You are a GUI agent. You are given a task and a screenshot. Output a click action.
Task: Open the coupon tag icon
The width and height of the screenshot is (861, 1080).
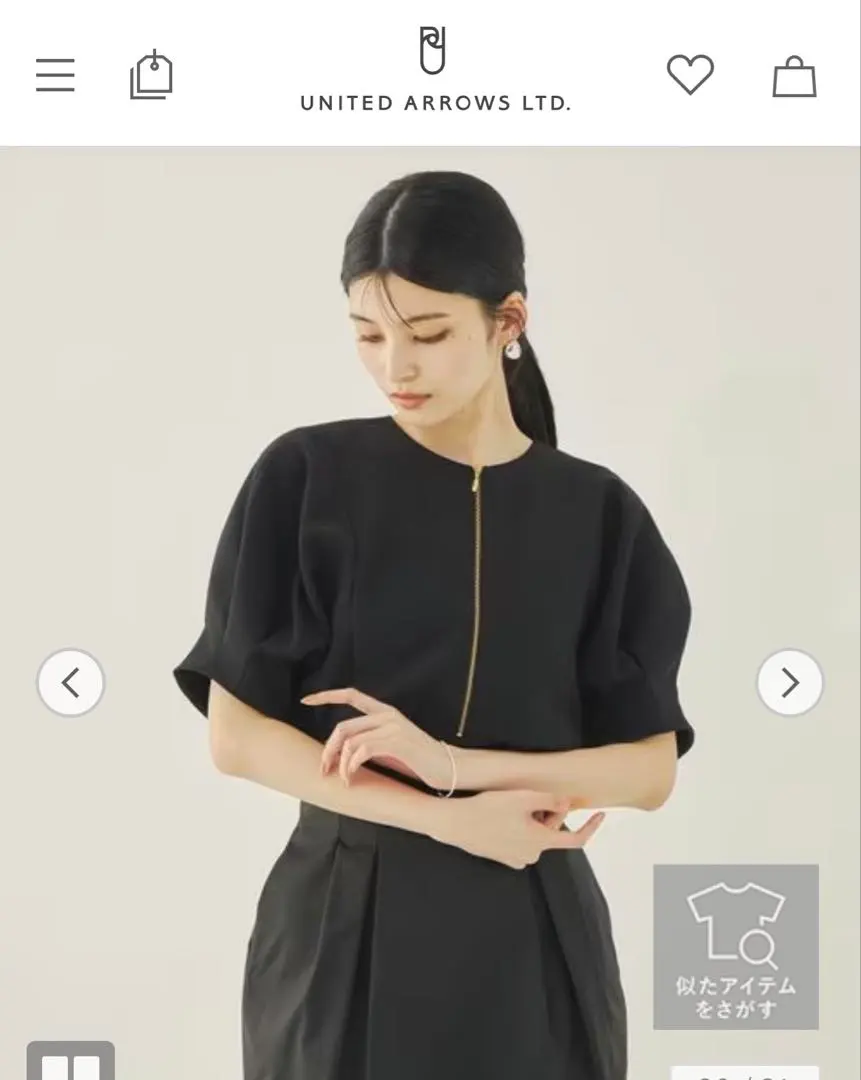coord(151,75)
